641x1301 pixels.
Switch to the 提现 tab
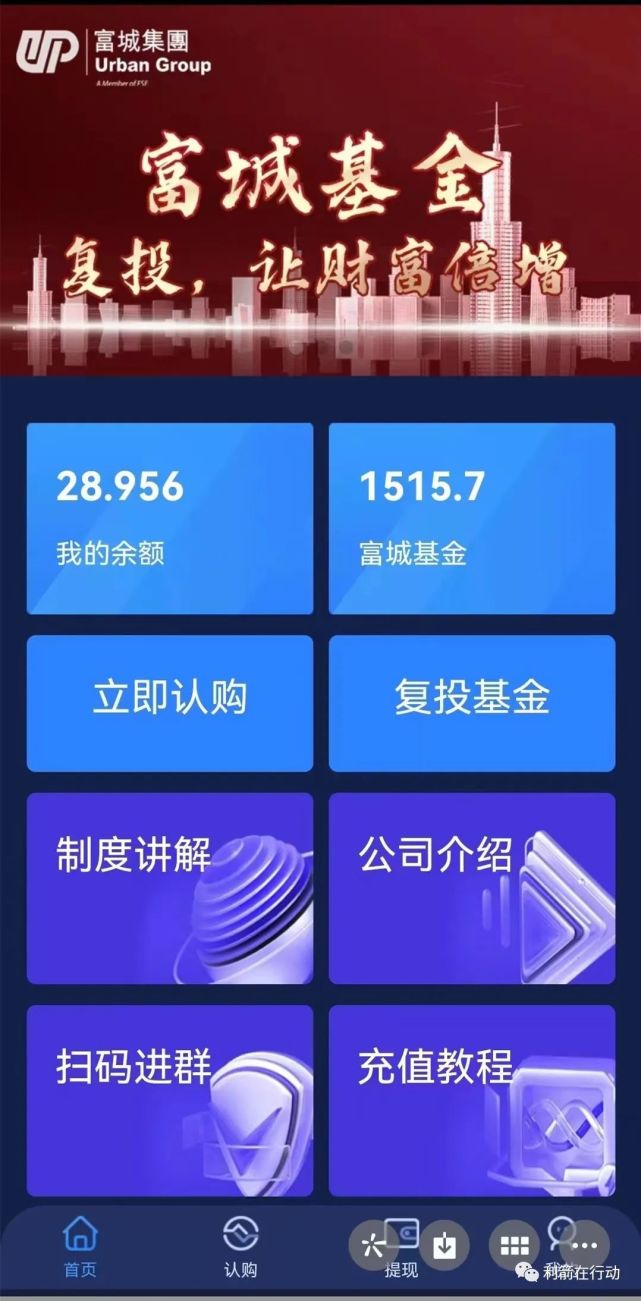(x=401, y=1248)
